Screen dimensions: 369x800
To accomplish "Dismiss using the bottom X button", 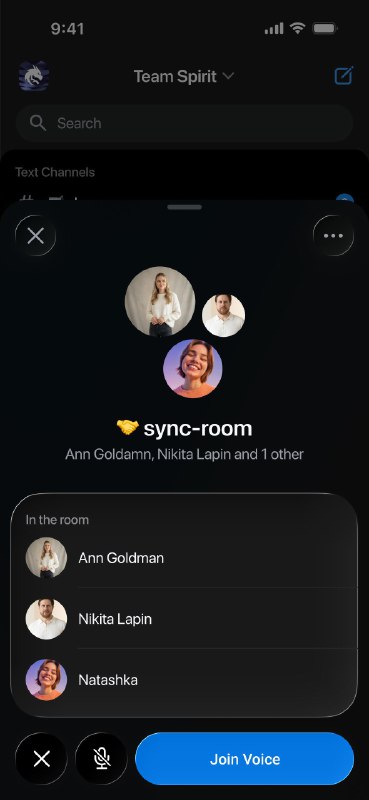I will [x=41, y=759].
